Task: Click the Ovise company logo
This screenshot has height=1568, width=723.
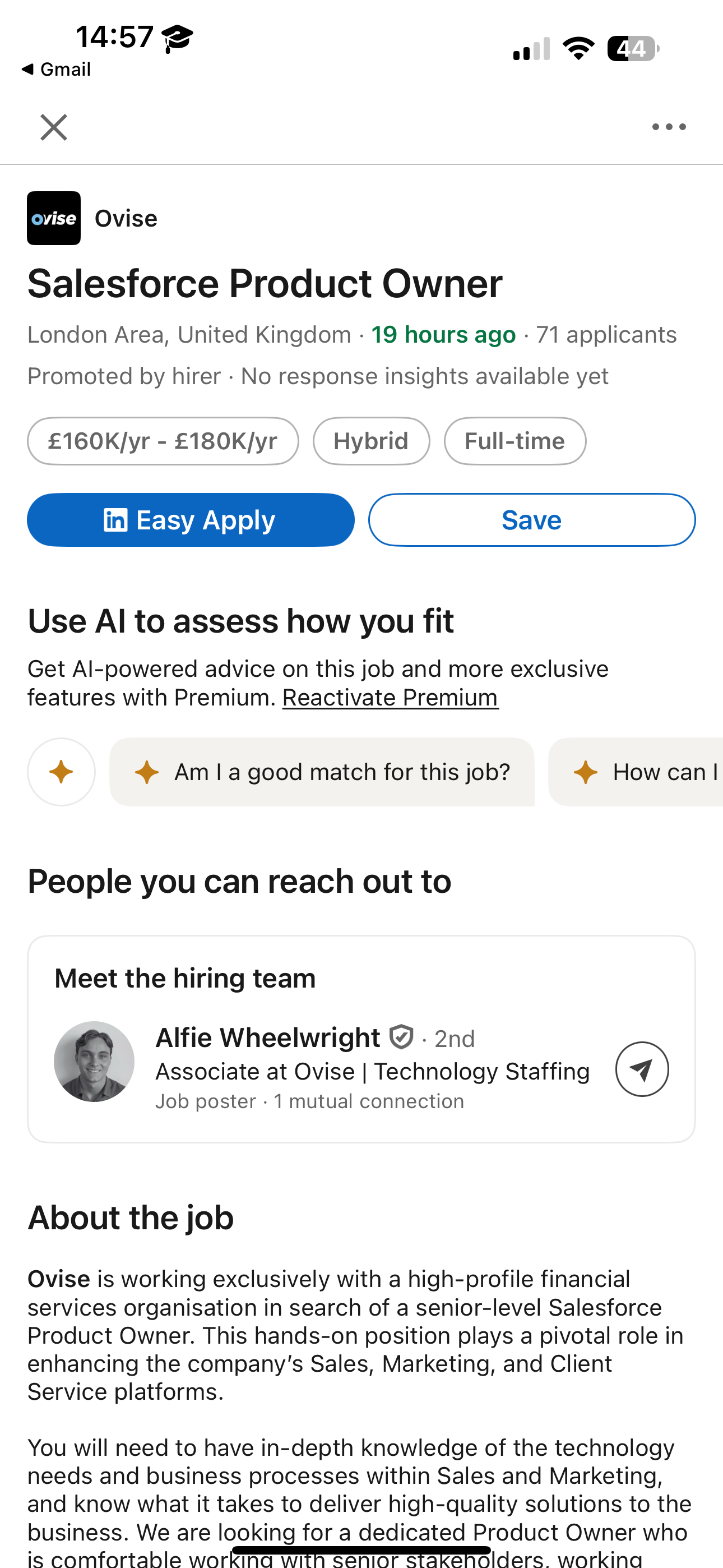Action: (x=54, y=217)
